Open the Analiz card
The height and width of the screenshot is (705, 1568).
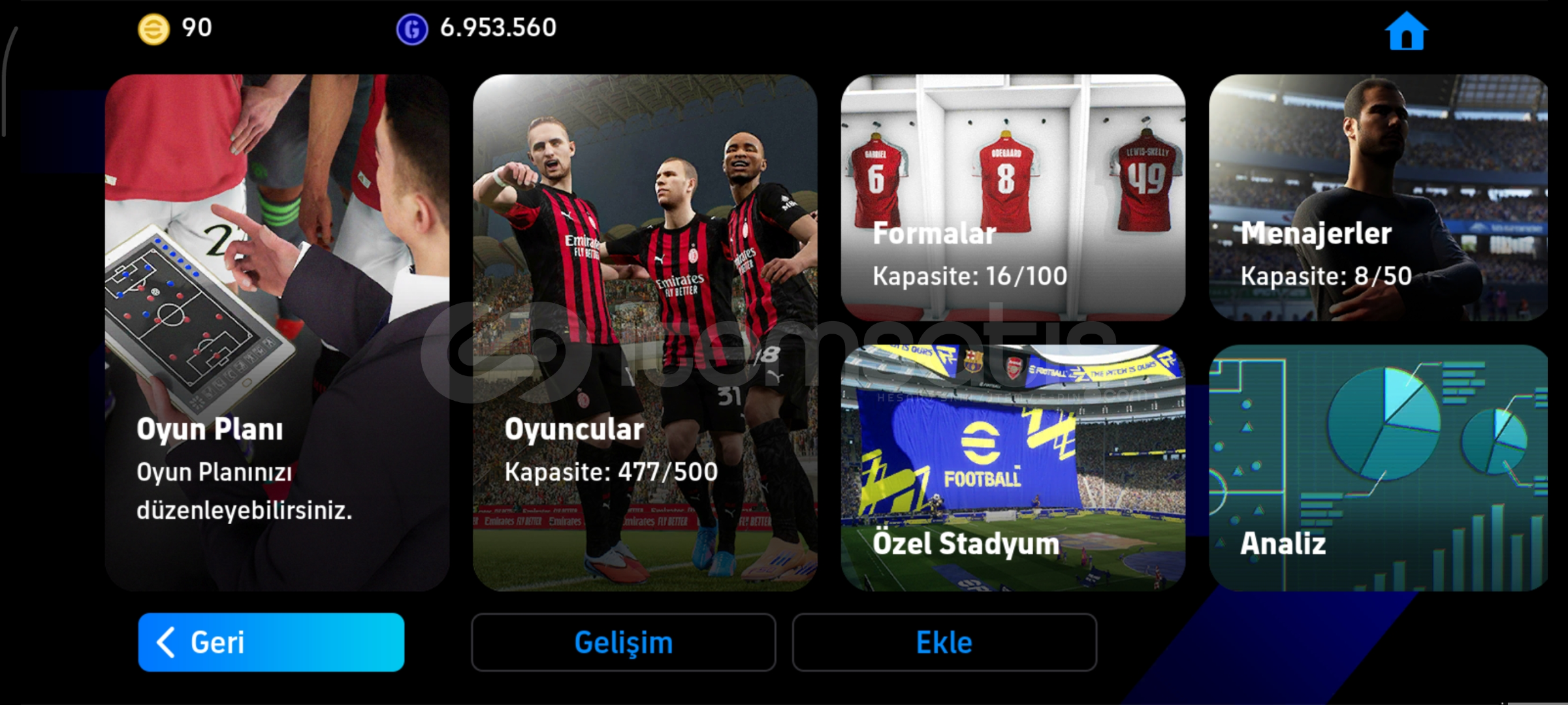tap(1378, 467)
